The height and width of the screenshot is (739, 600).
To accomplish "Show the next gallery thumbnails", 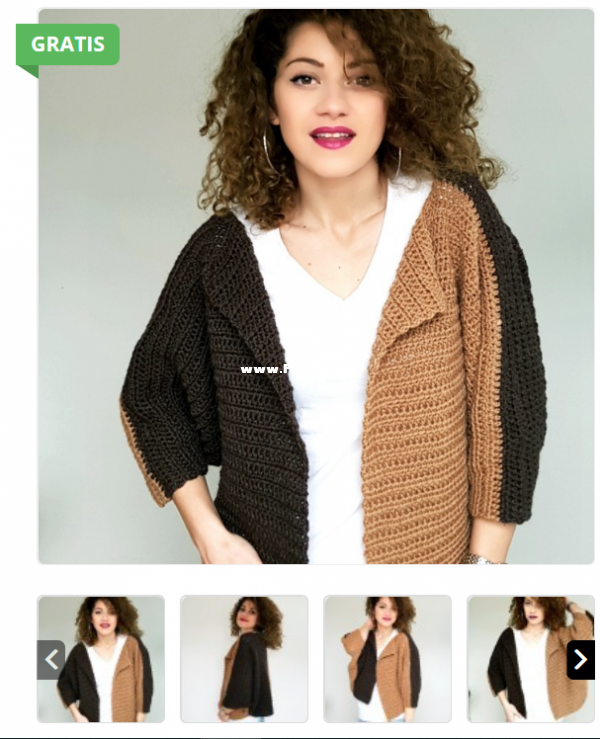I will coord(580,659).
